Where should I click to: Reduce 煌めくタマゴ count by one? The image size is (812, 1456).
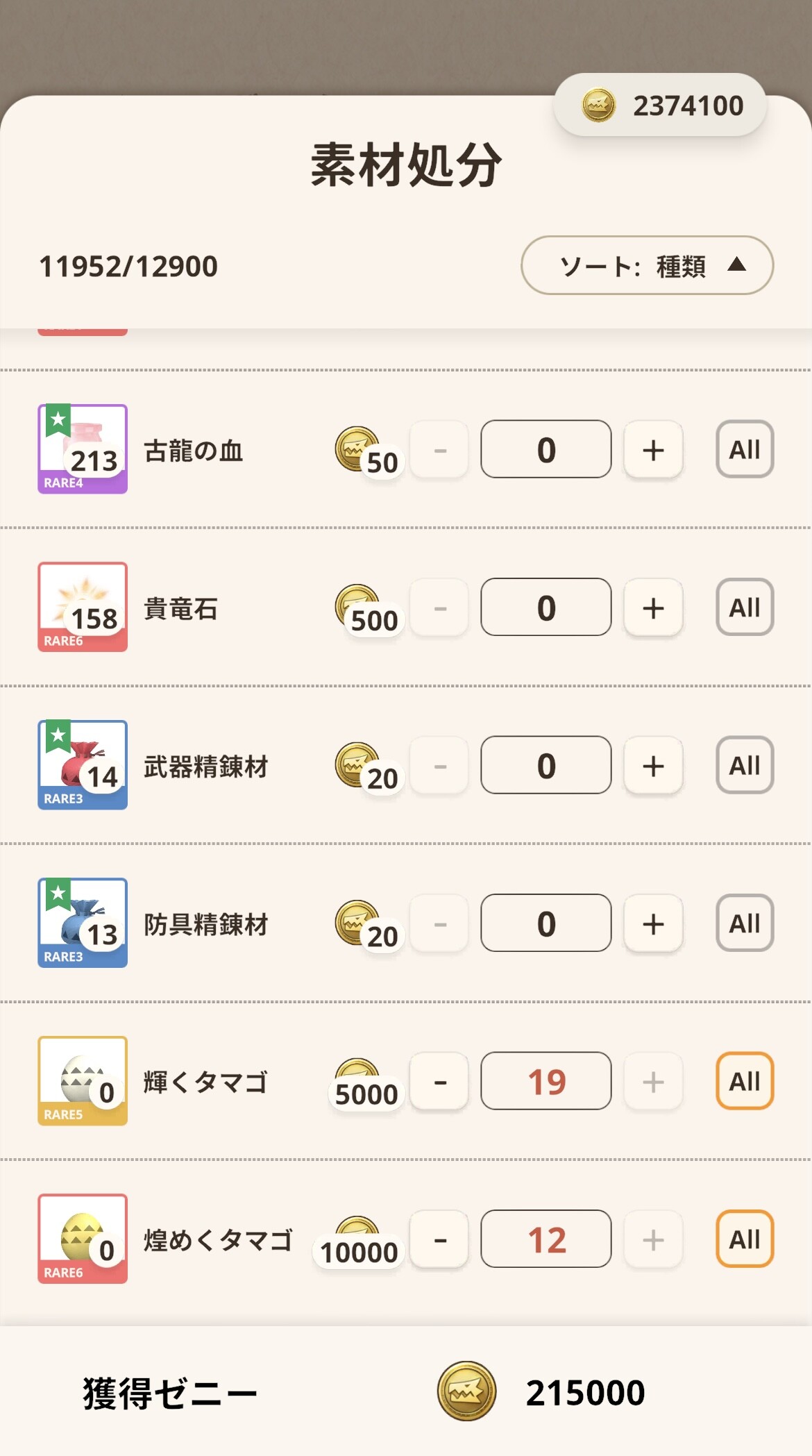[x=440, y=1239]
